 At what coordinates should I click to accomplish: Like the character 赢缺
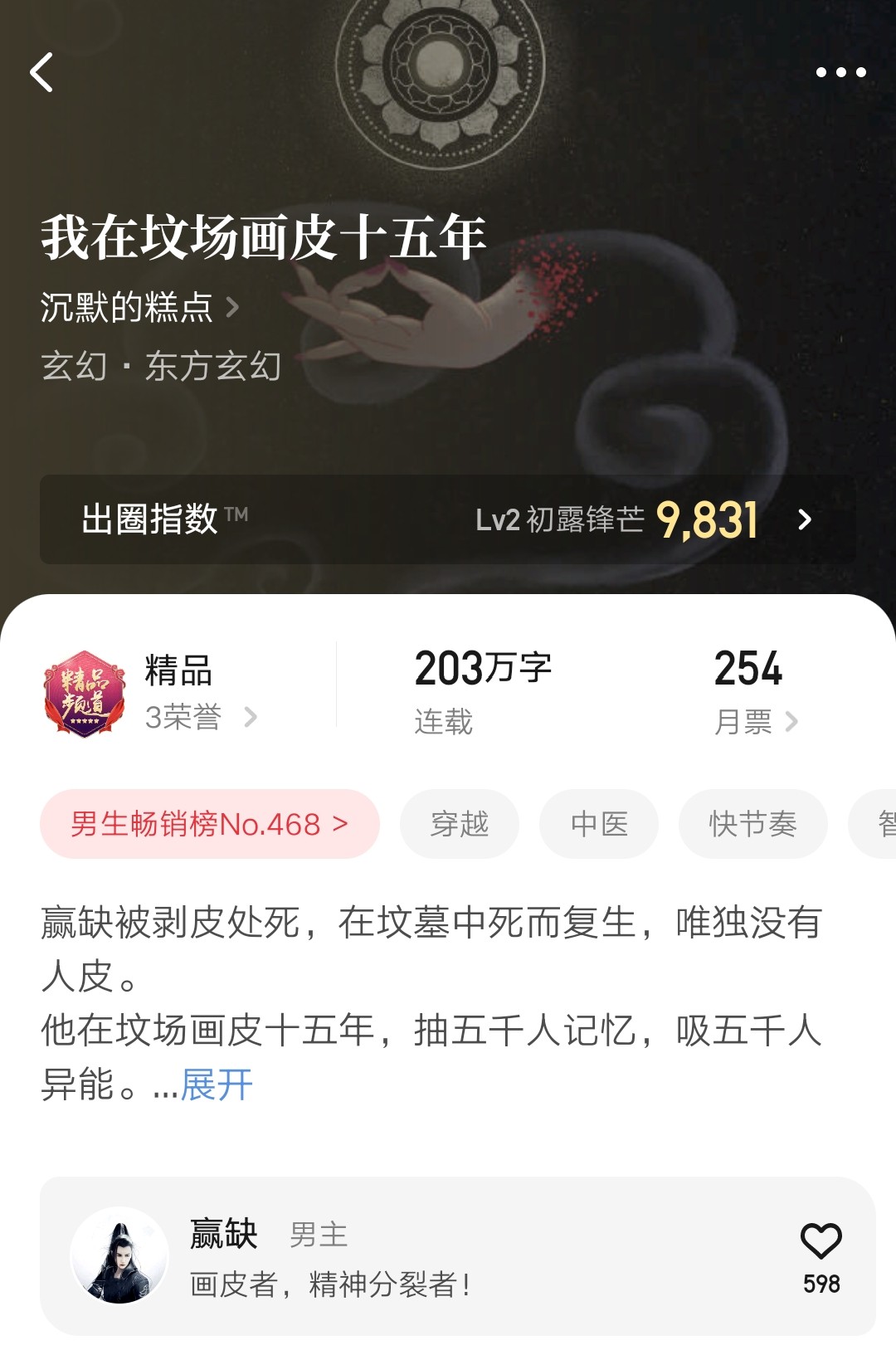pos(821,1242)
